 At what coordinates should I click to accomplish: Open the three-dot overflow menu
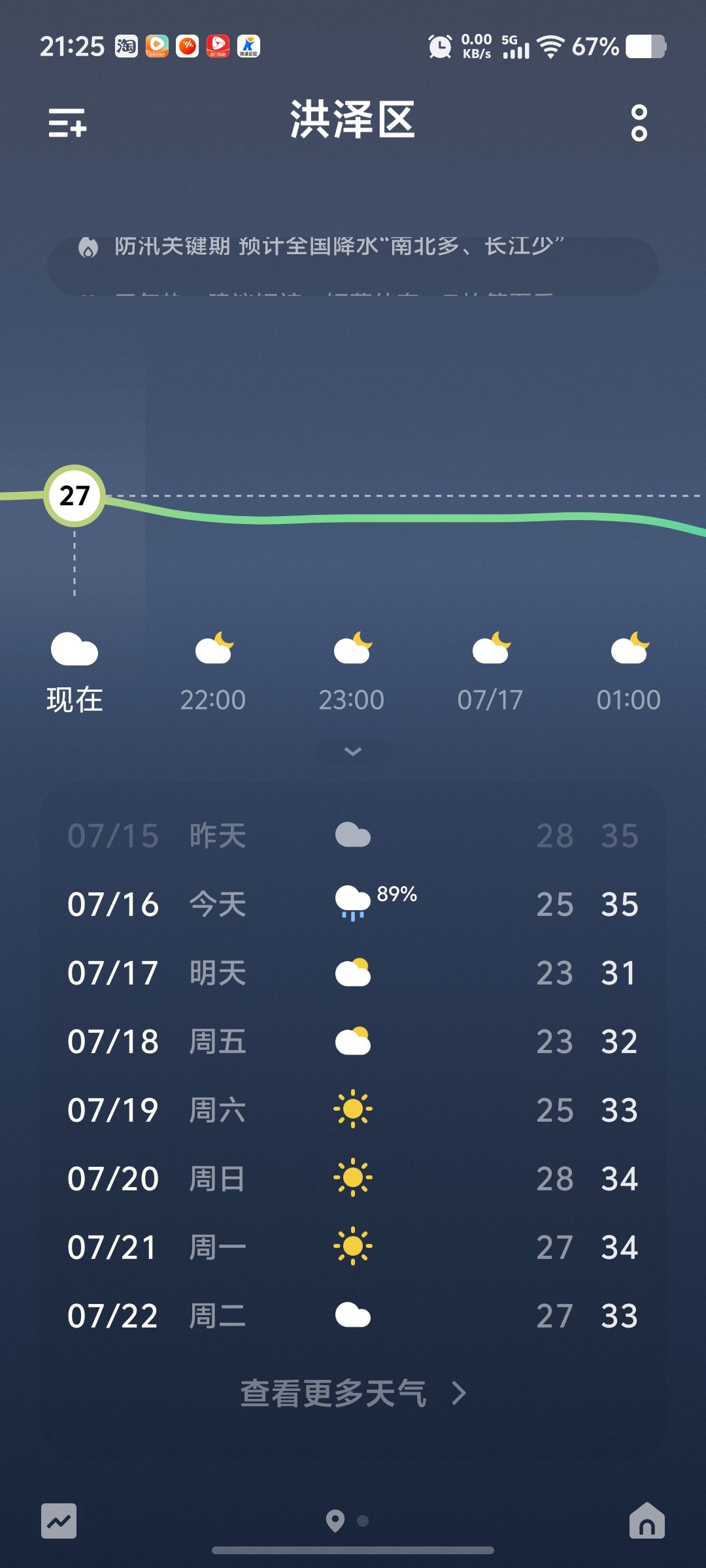coord(639,122)
